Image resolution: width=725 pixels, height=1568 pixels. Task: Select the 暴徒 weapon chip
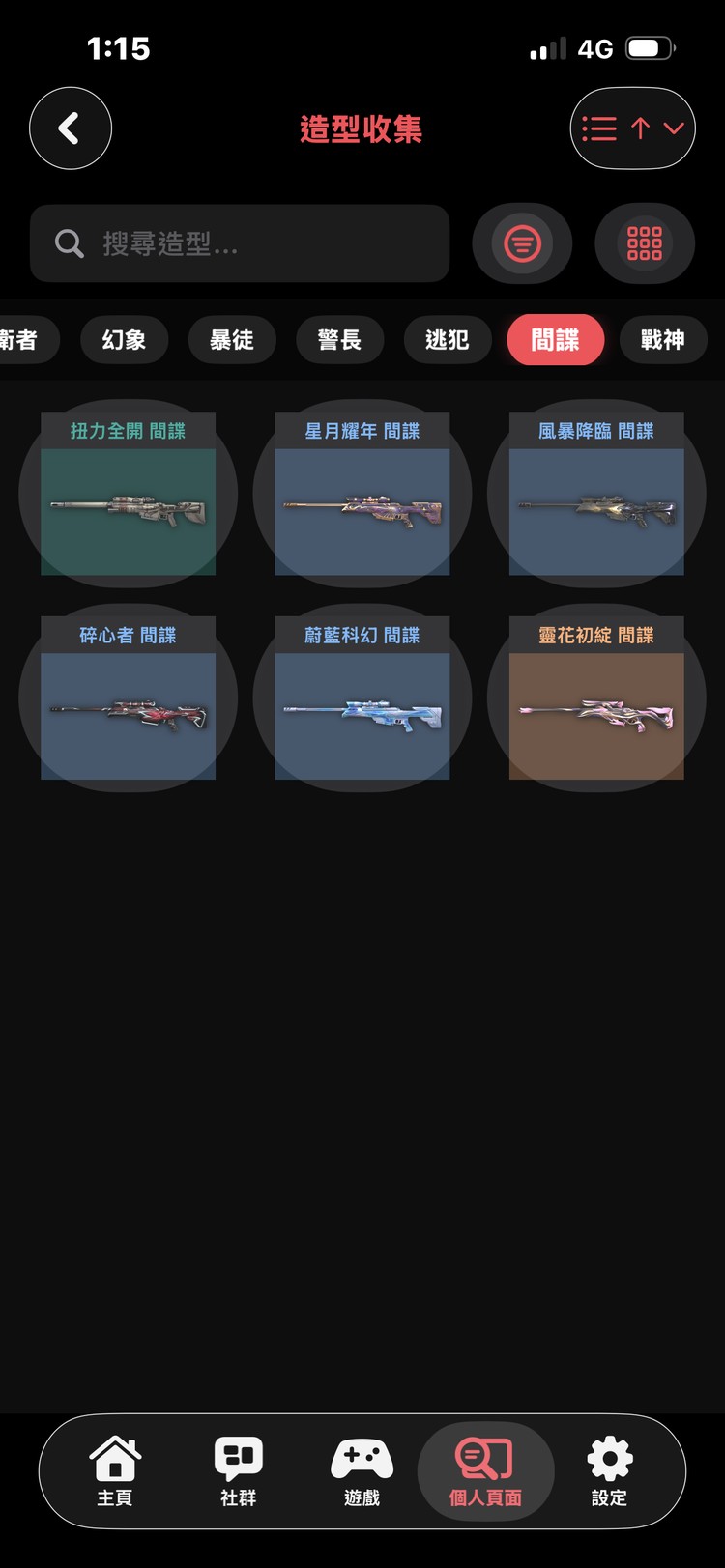click(232, 340)
